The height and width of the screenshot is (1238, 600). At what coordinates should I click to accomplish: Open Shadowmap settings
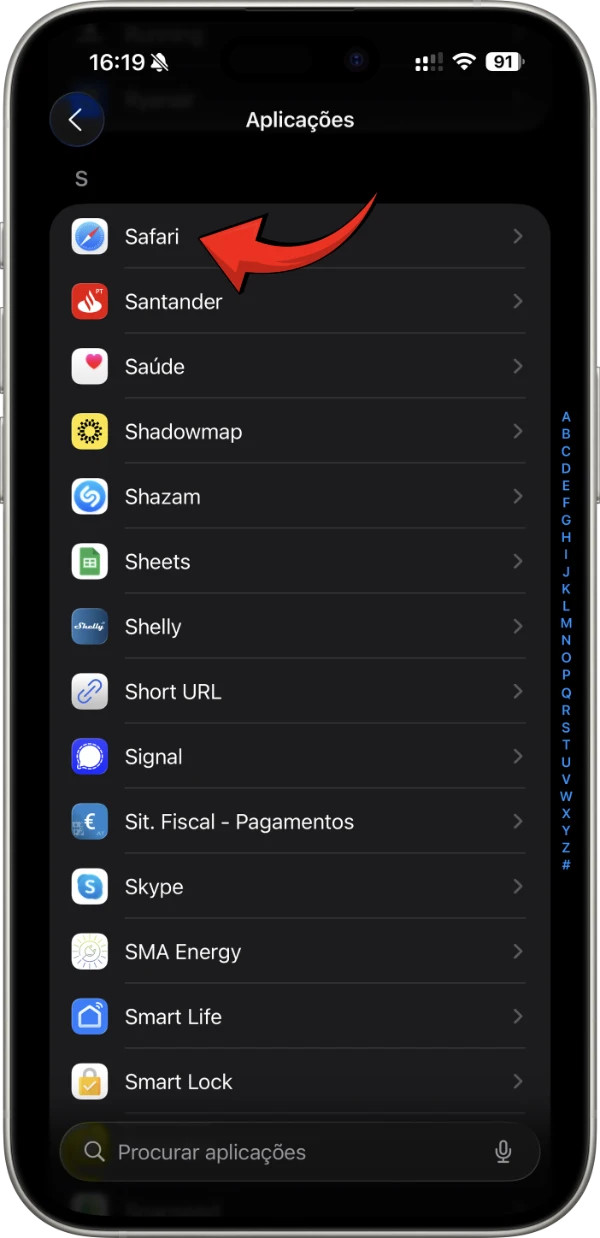(300, 432)
